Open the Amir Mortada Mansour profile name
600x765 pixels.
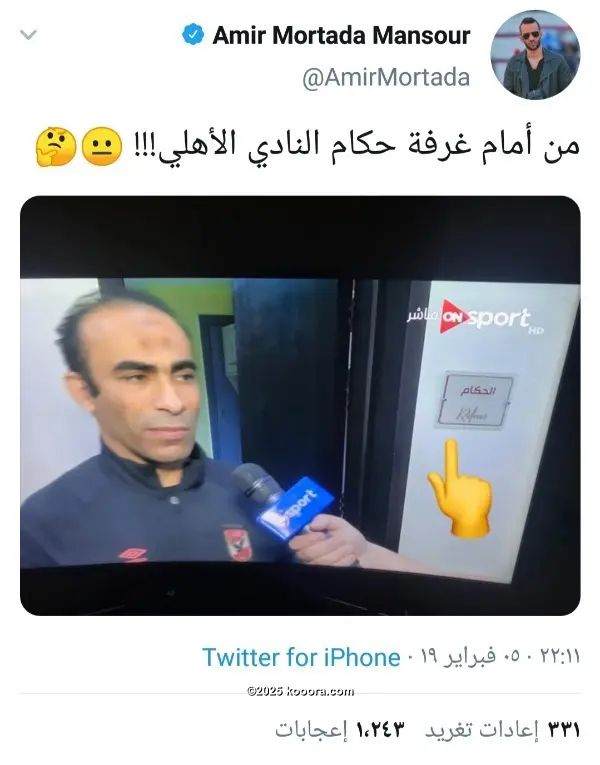click(341, 36)
